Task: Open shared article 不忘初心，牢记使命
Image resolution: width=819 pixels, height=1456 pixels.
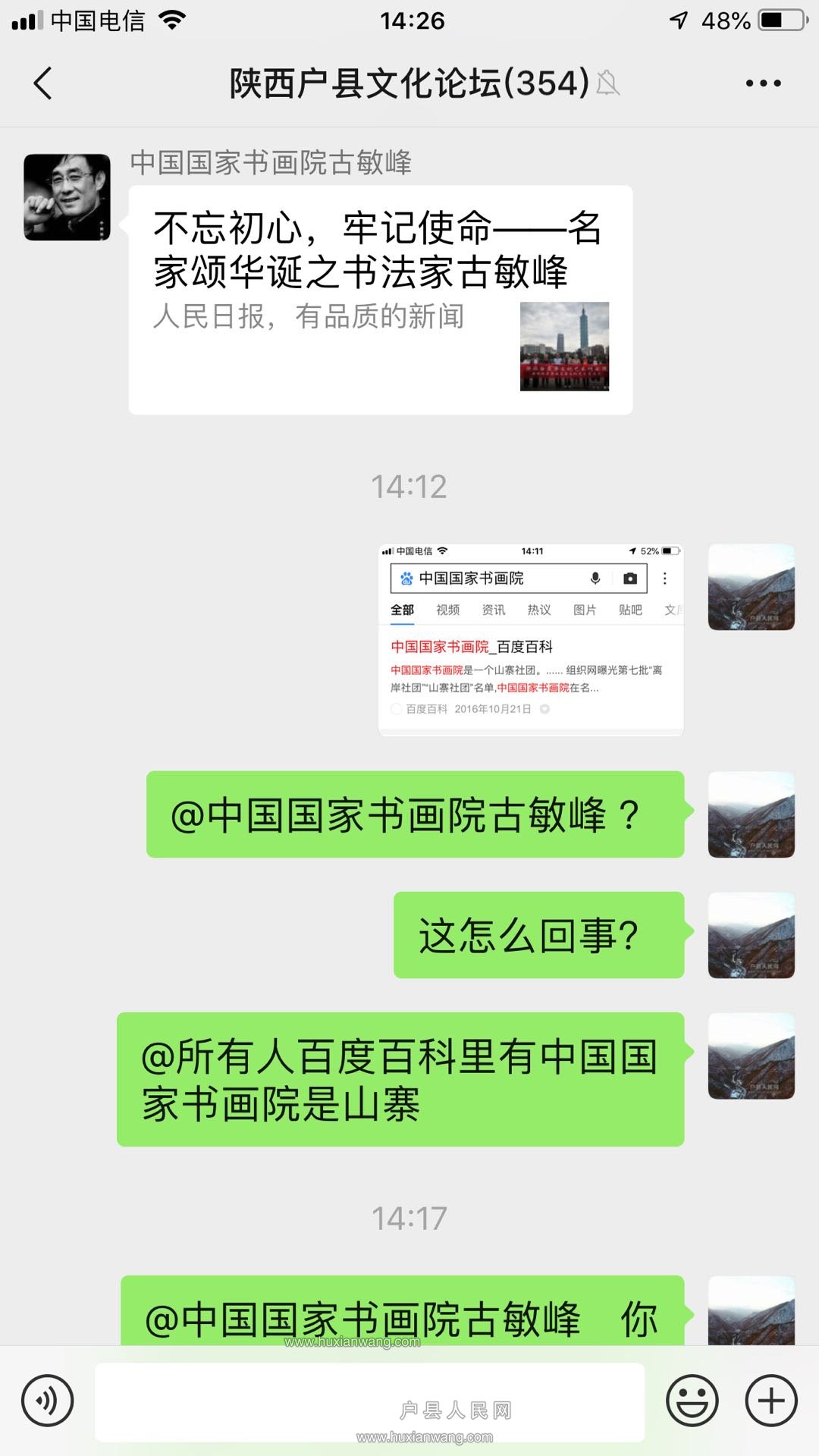Action: 380,300
